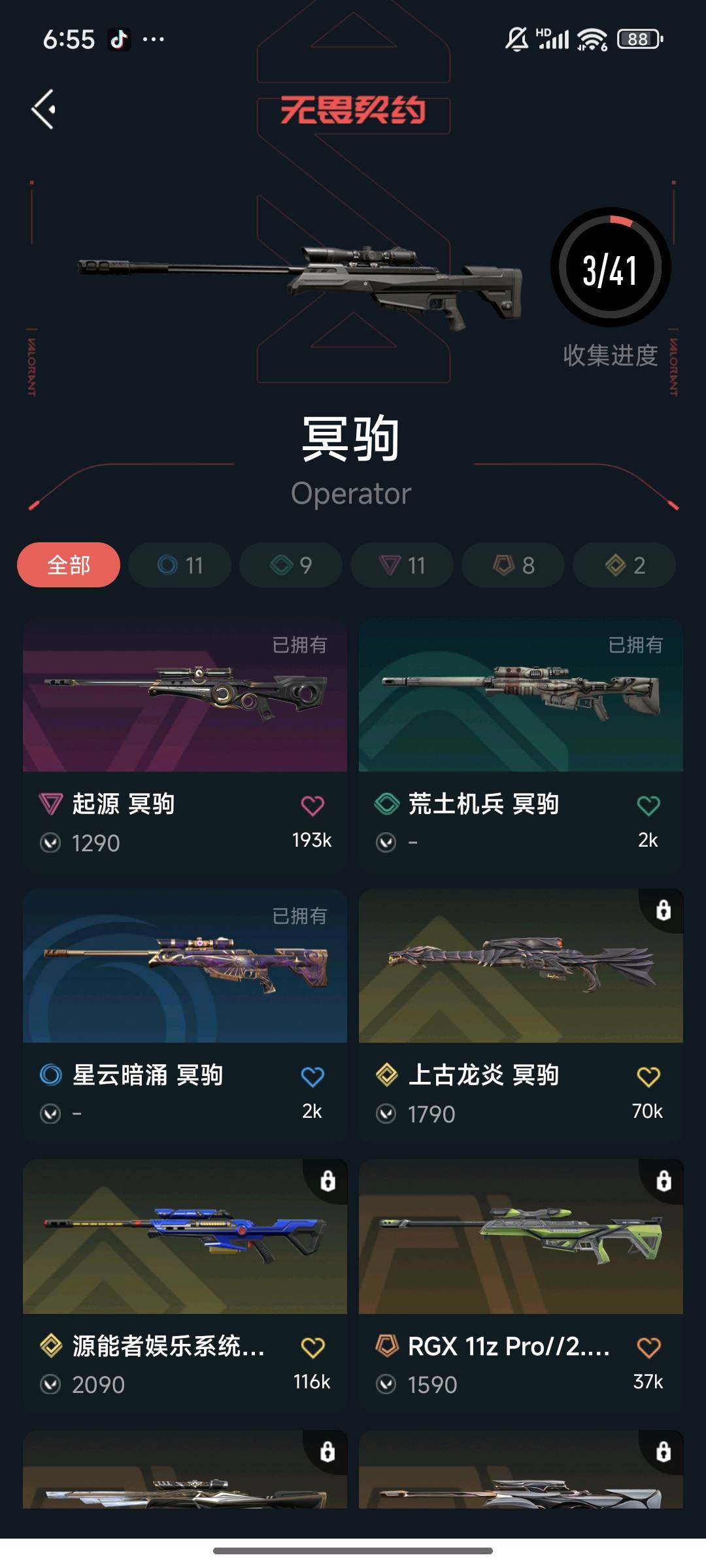This screenshot has width=706, height=1568.
Task: Open the 上古龙炎 冥驹 skin card
Action: point(521,1016)
